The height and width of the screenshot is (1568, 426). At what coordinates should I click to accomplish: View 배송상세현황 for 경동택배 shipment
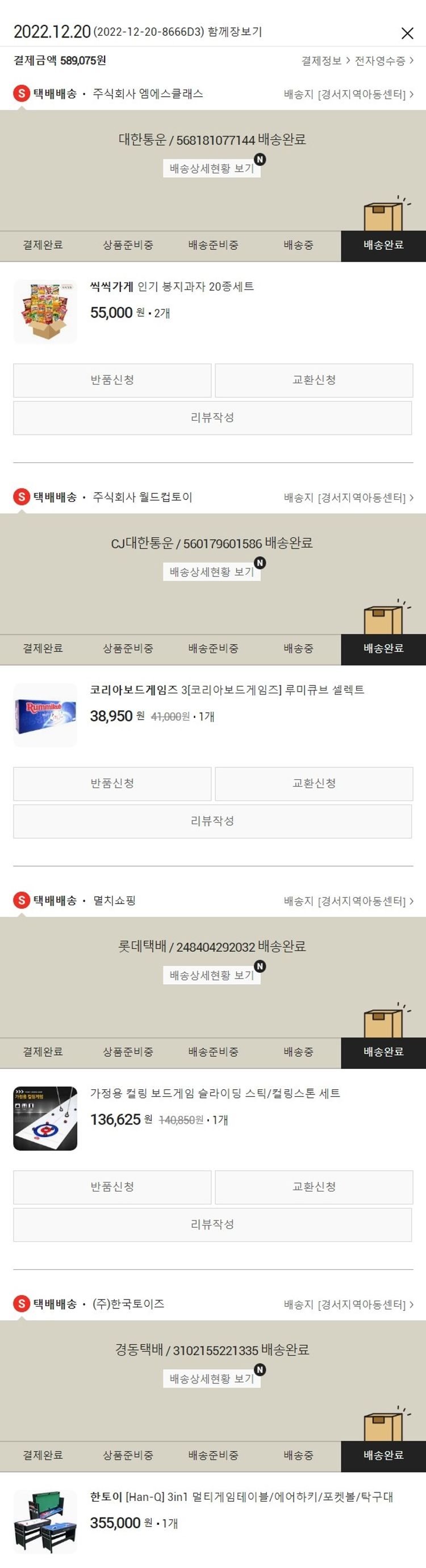212,1379
